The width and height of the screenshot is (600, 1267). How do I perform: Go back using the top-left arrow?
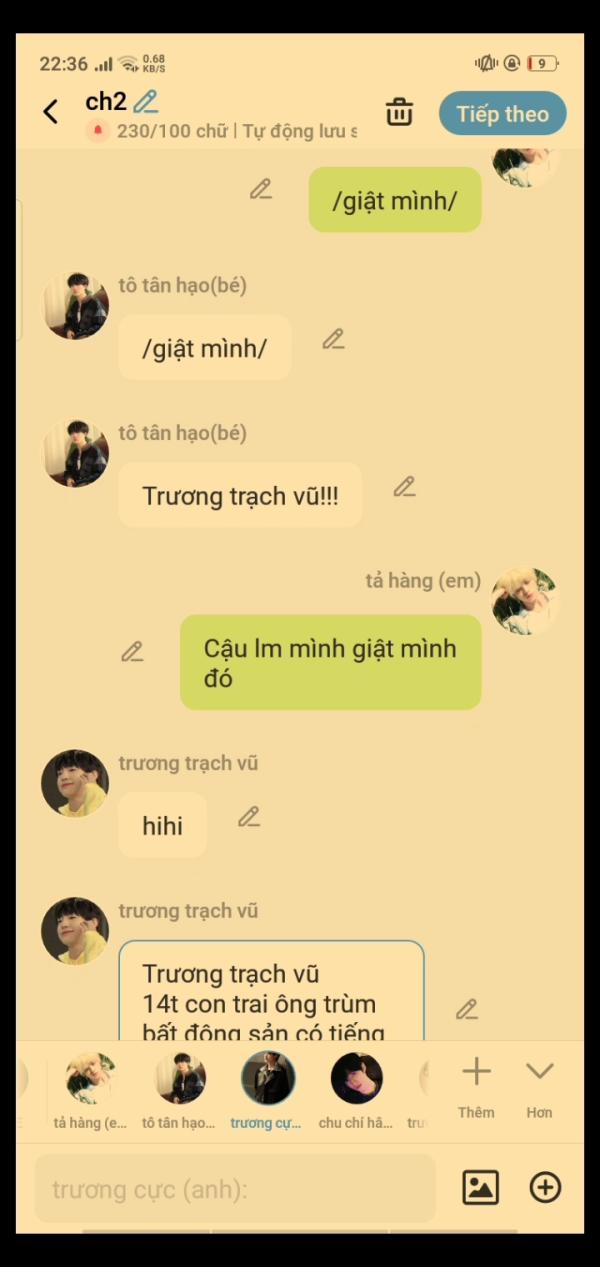(x=51, y=112)
